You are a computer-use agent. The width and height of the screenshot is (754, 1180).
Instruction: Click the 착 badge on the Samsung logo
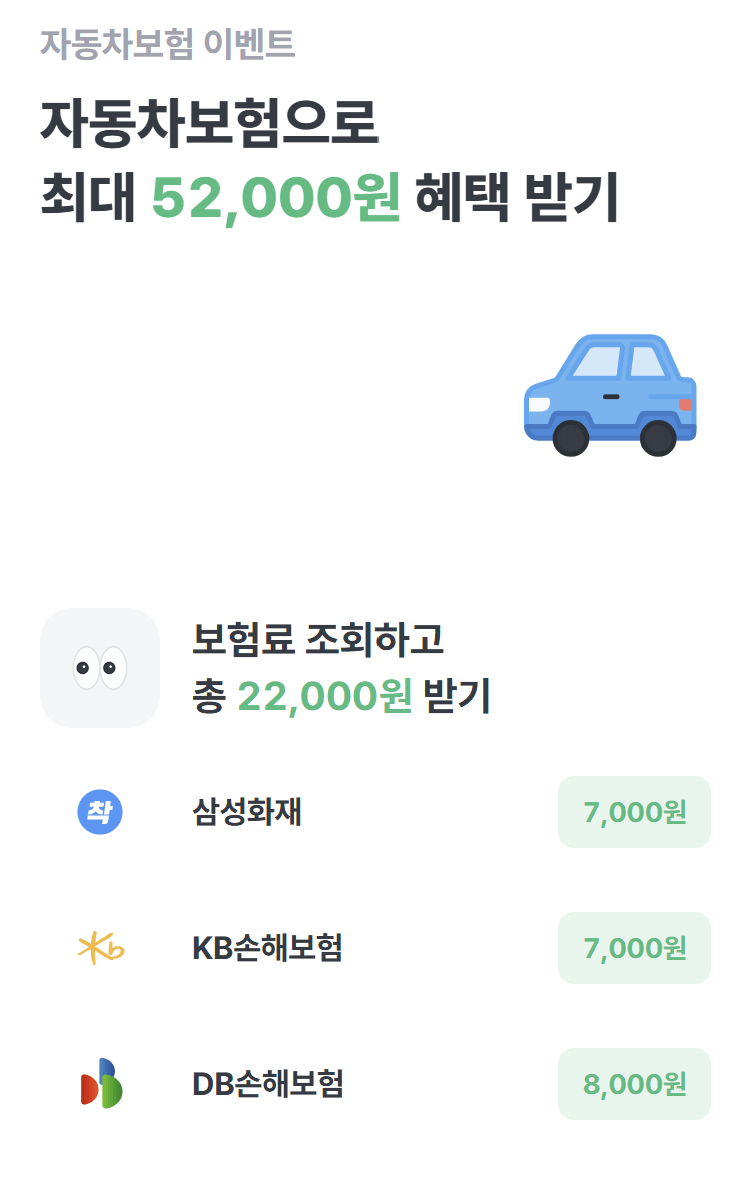98,812
